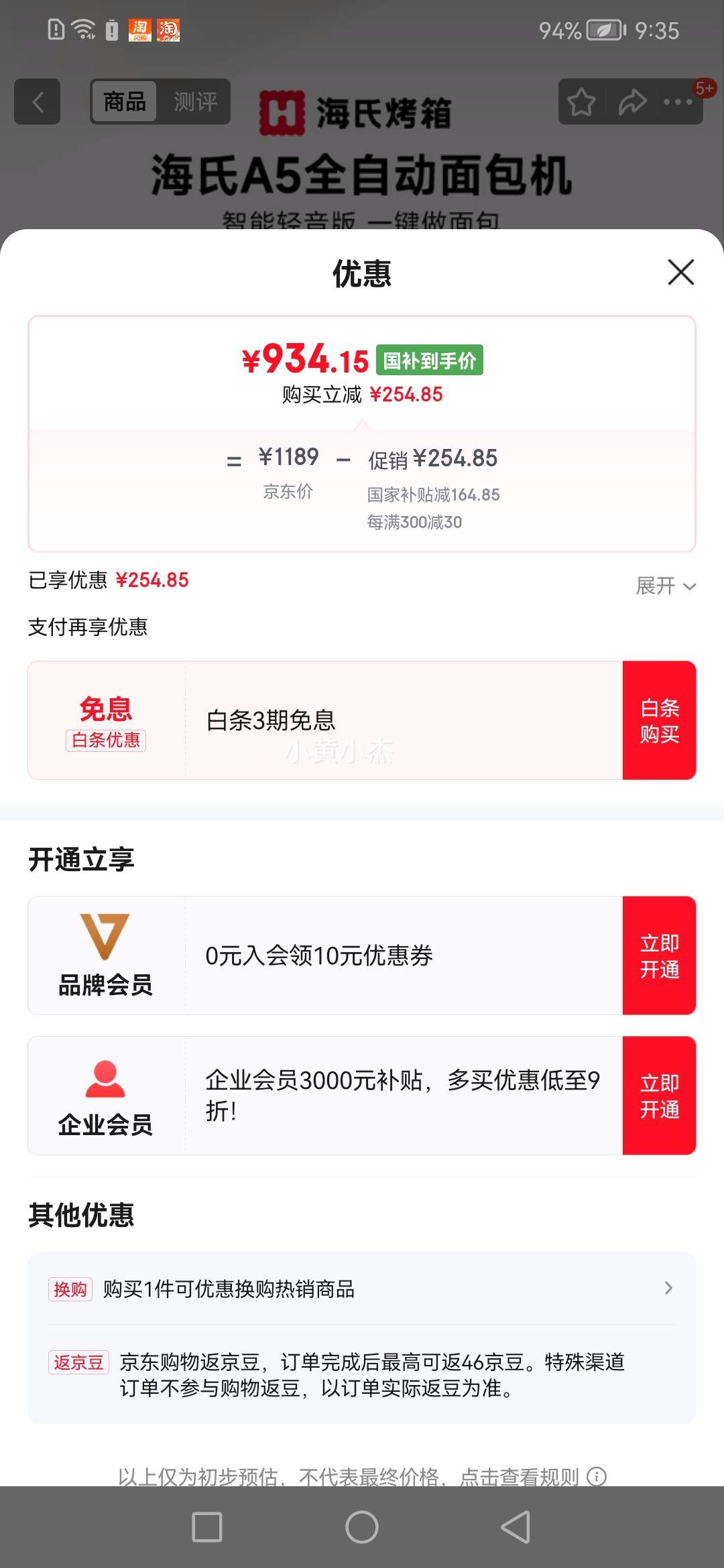Viewport: 724px width, 1568px height.
Task: Favorite this product with the star icon
Action: tap(581, 102)
